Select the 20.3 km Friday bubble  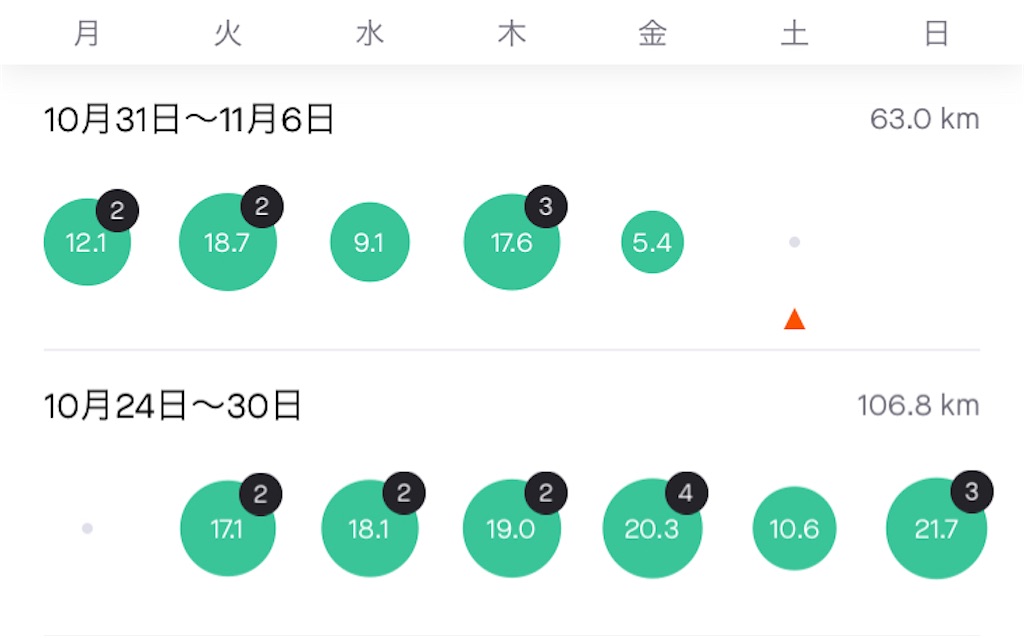(x=652, y=528)
